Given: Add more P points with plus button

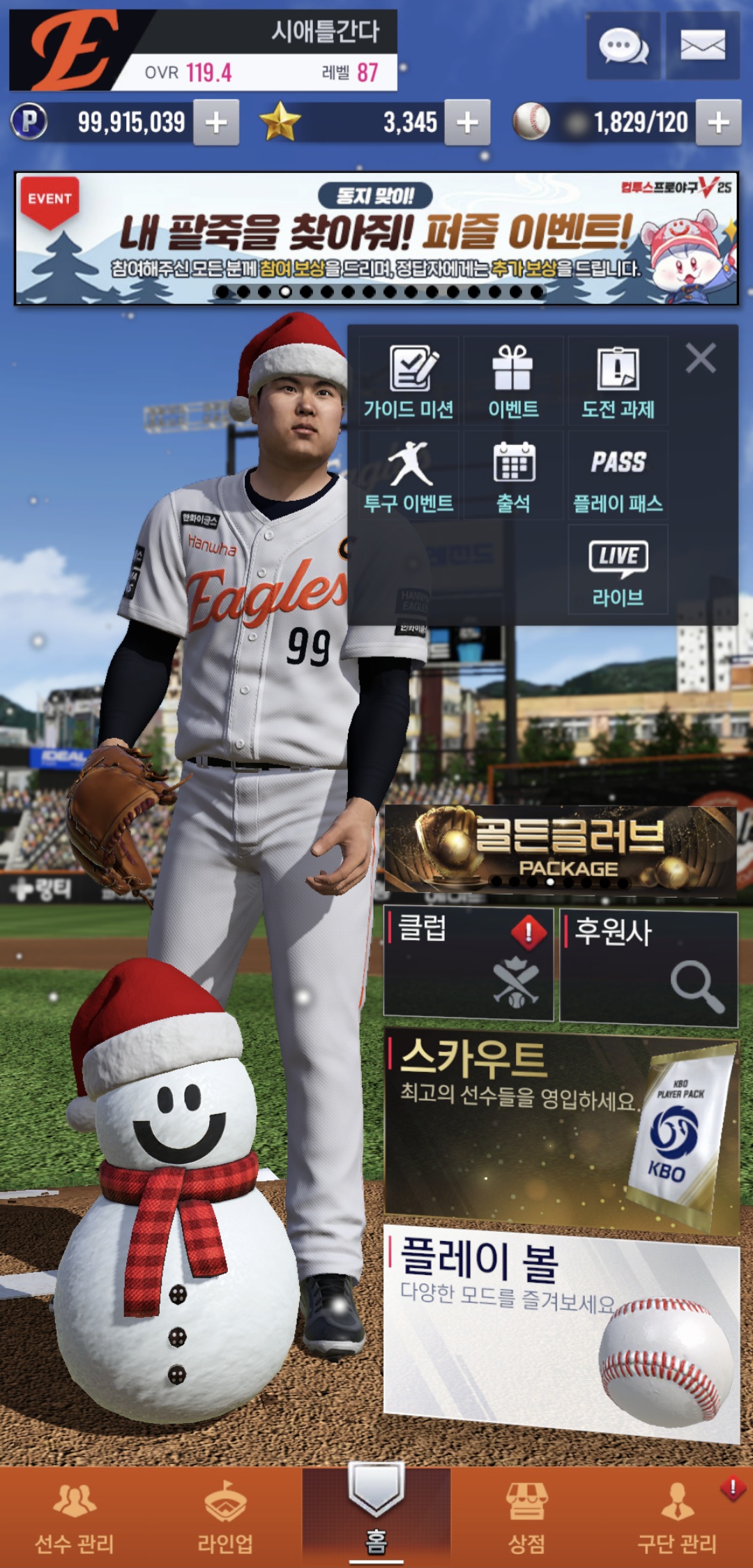Looking at the screenshot, I should tap(216, 123).
